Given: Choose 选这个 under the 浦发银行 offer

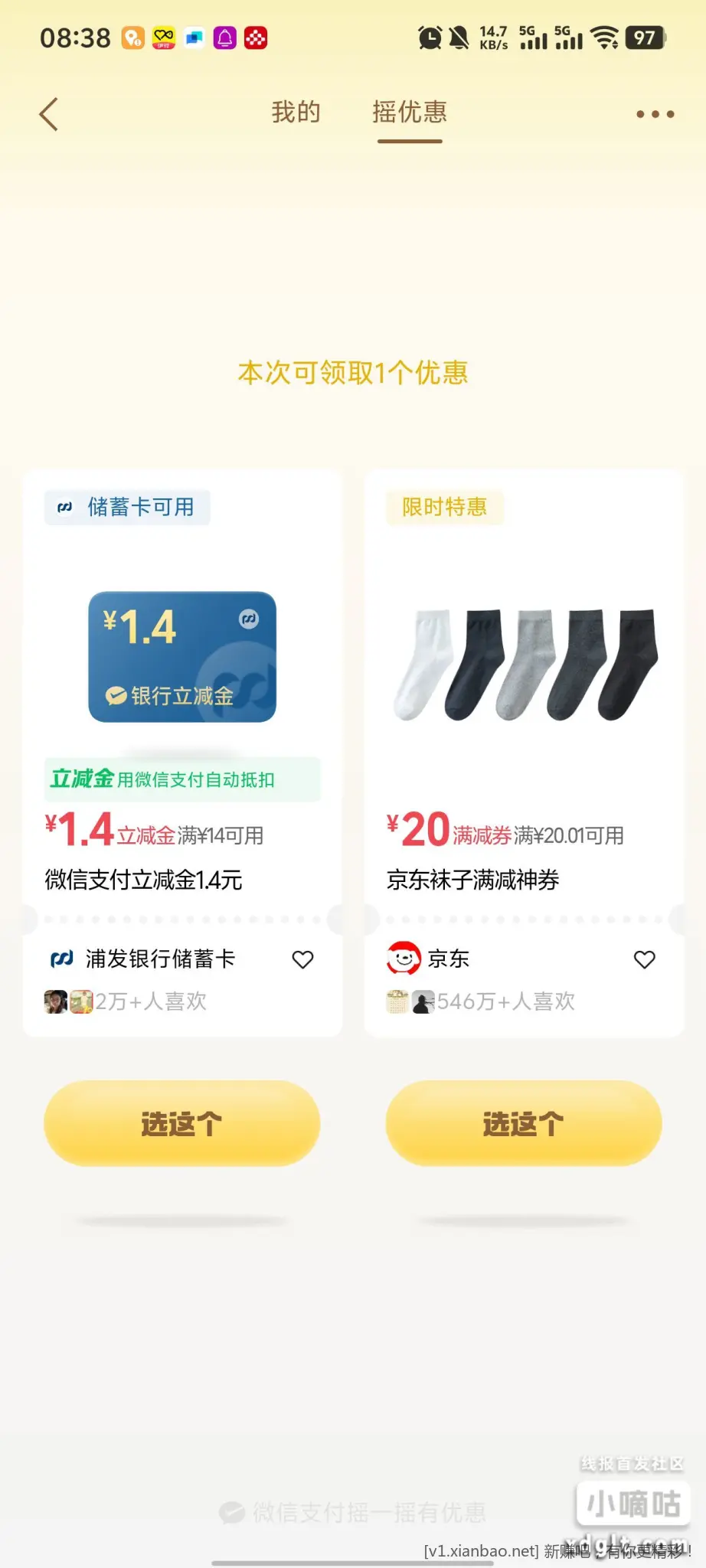Looking at the screenshot, I should click(181, 1123).
